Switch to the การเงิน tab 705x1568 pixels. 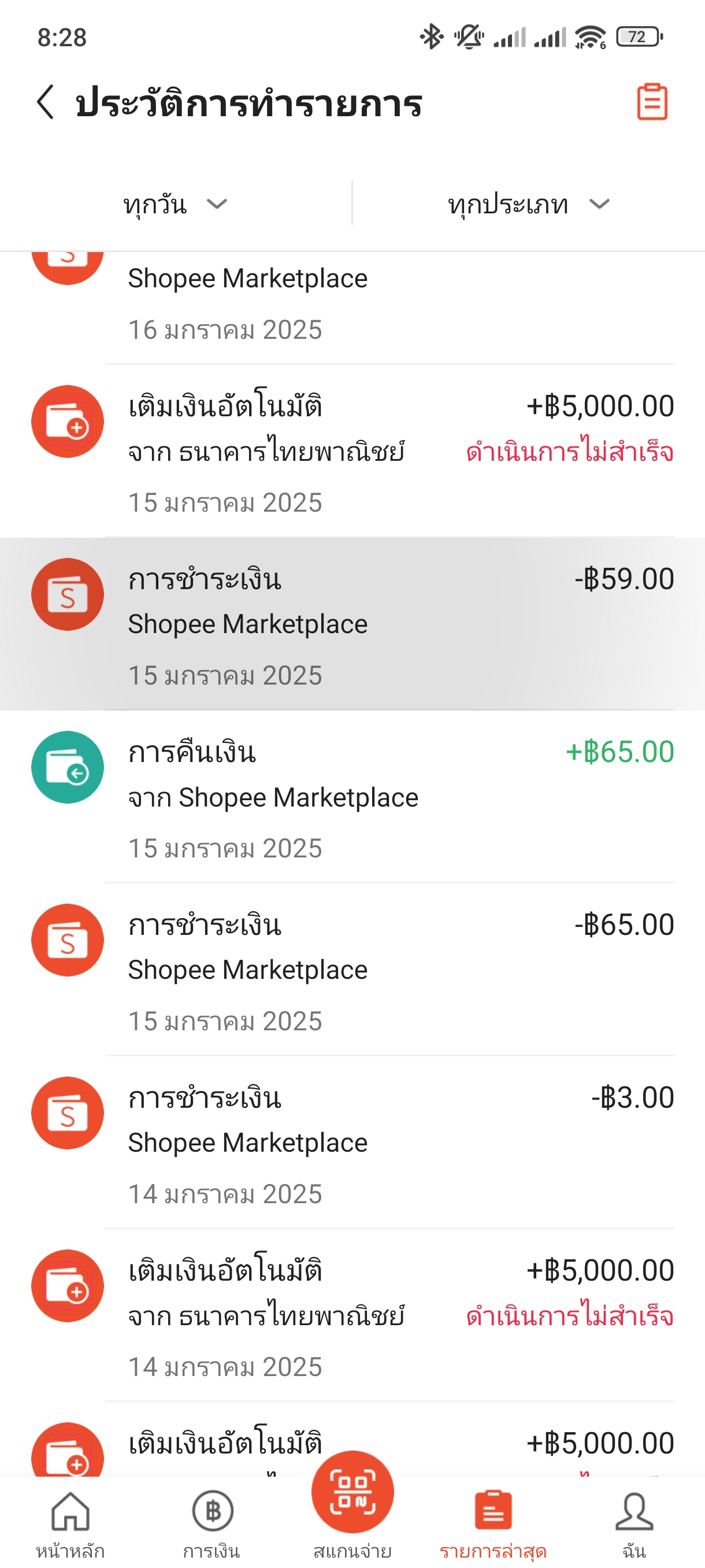[x=211, y=1523]
